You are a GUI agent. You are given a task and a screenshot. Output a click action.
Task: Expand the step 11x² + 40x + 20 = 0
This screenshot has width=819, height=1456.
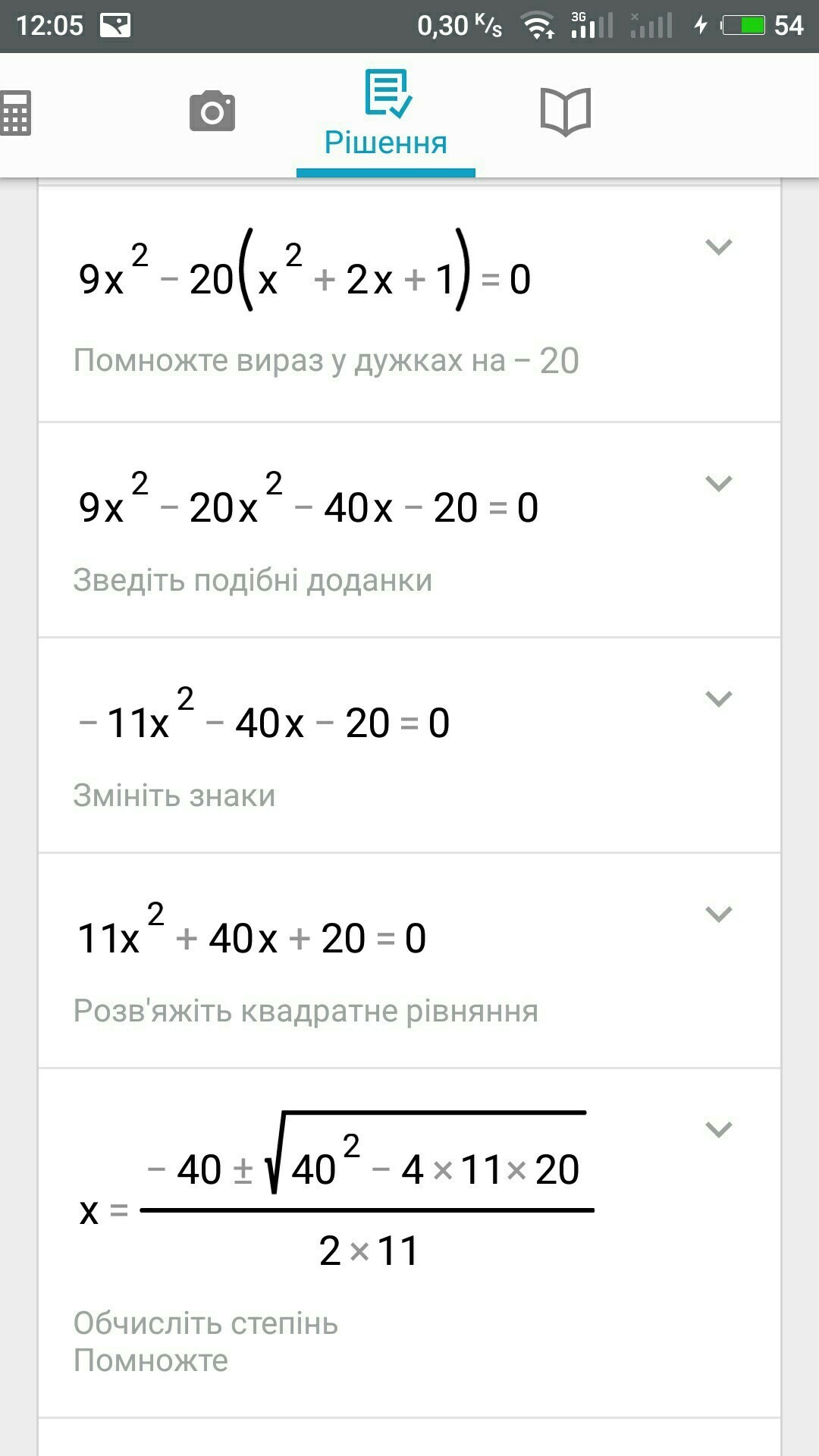(718, 914)
